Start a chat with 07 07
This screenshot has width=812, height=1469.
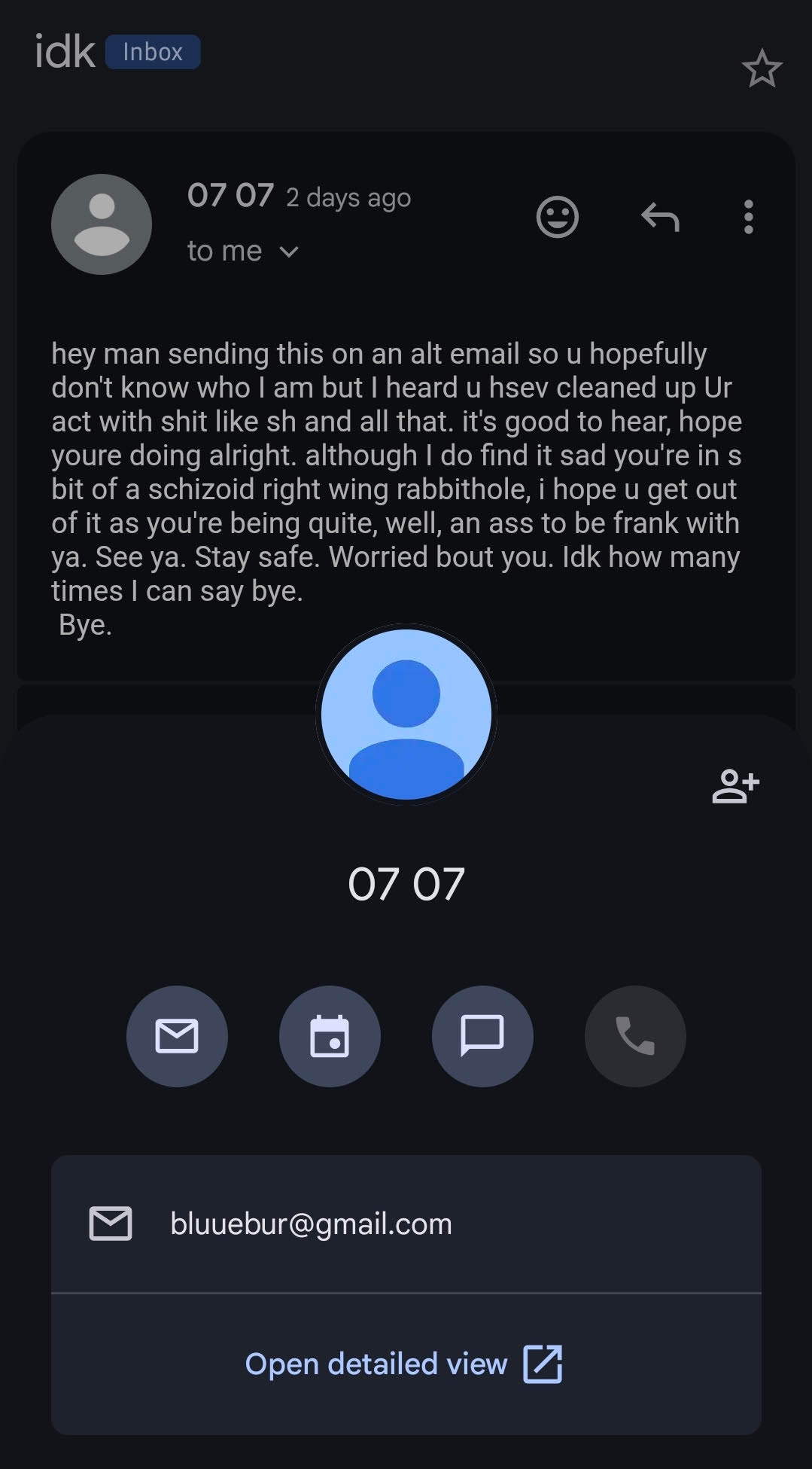pos(482,1036)
